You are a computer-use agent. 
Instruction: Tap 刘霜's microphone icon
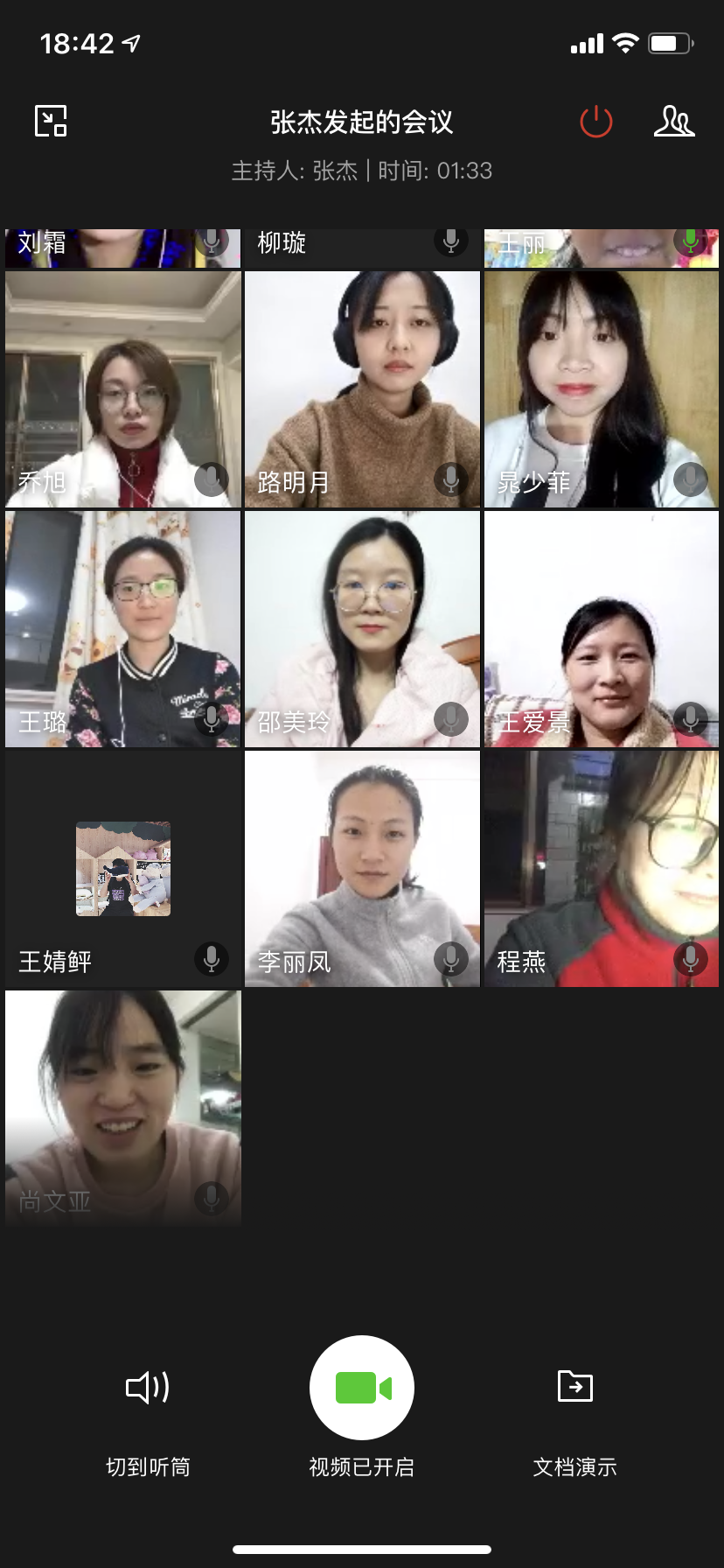pyautogui.click(x=211, y=242)
